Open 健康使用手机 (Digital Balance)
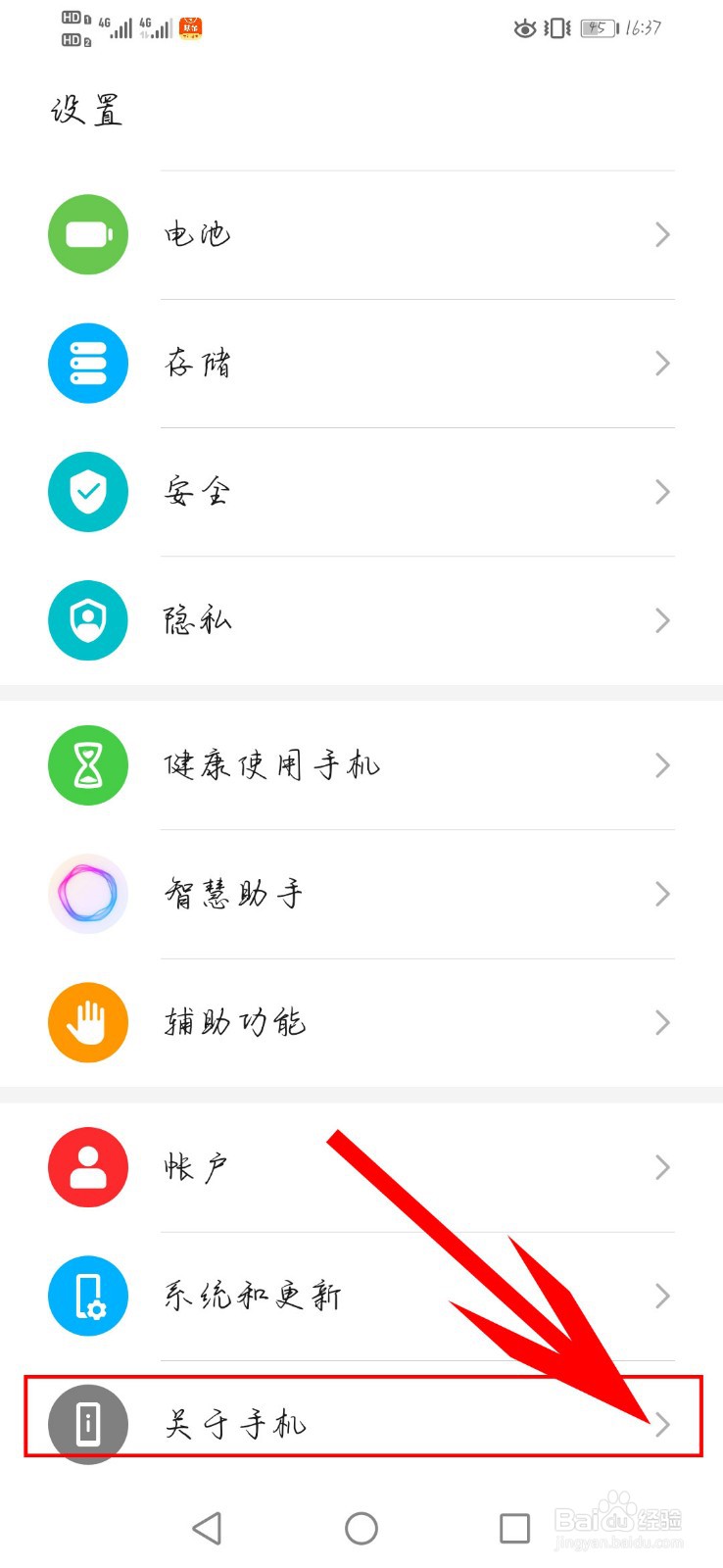Image resolution: width=723 pixels, height=1568 pixels. [x=361, y=765]
